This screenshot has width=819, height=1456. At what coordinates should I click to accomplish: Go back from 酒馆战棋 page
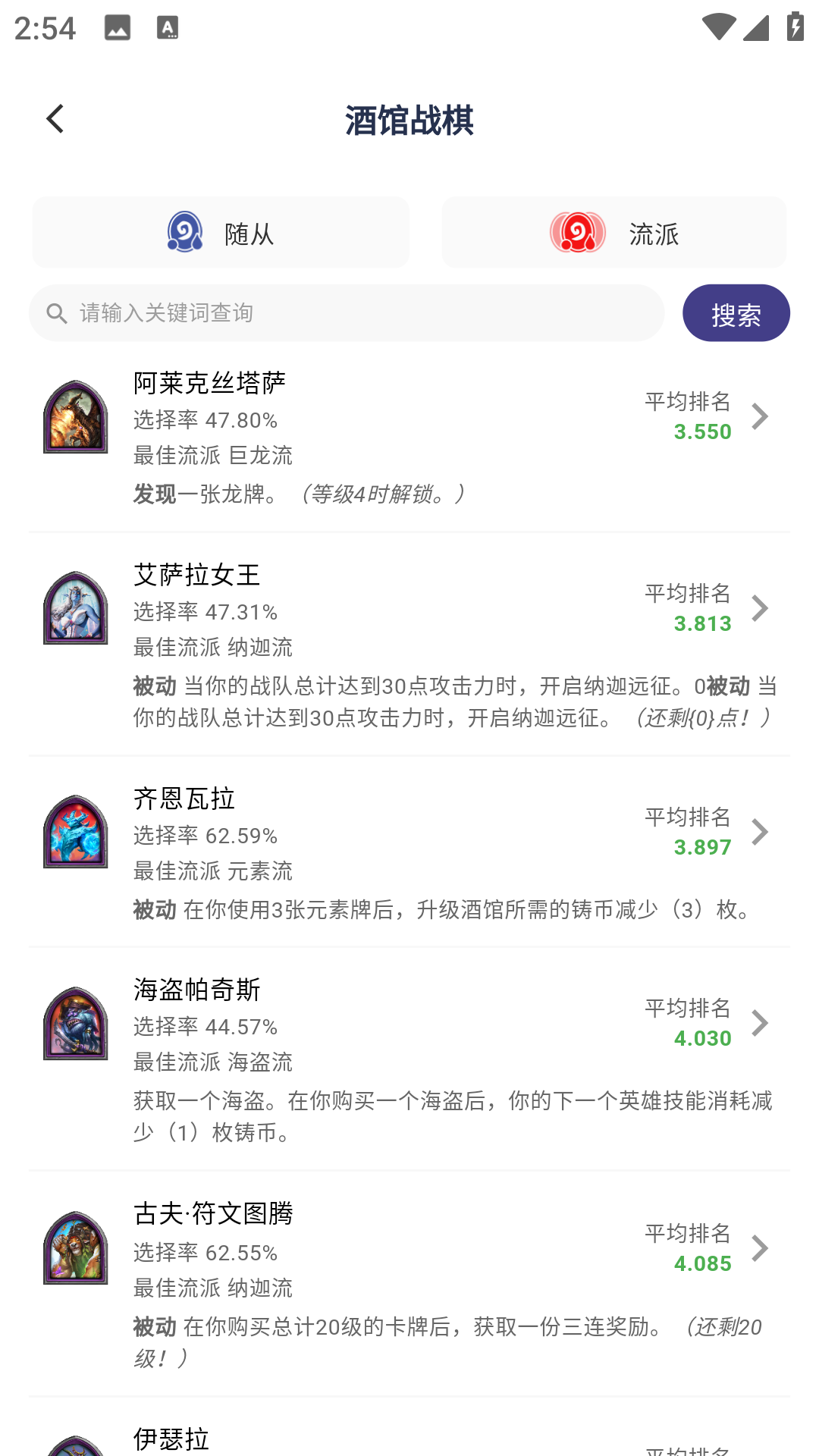55,119
